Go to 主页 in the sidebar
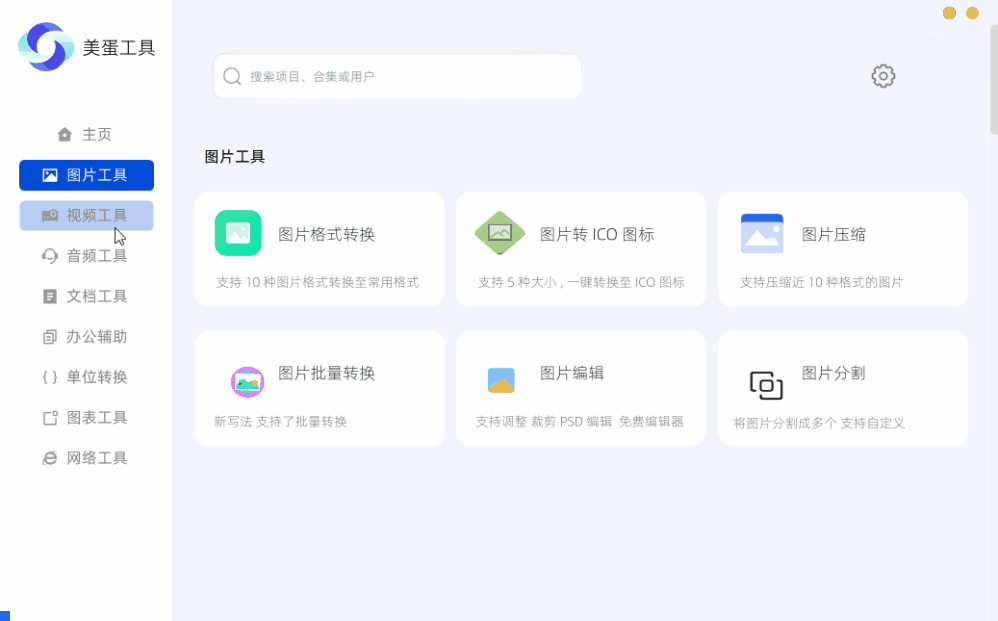This screenshot has height=621, width=998. point(86,134)
